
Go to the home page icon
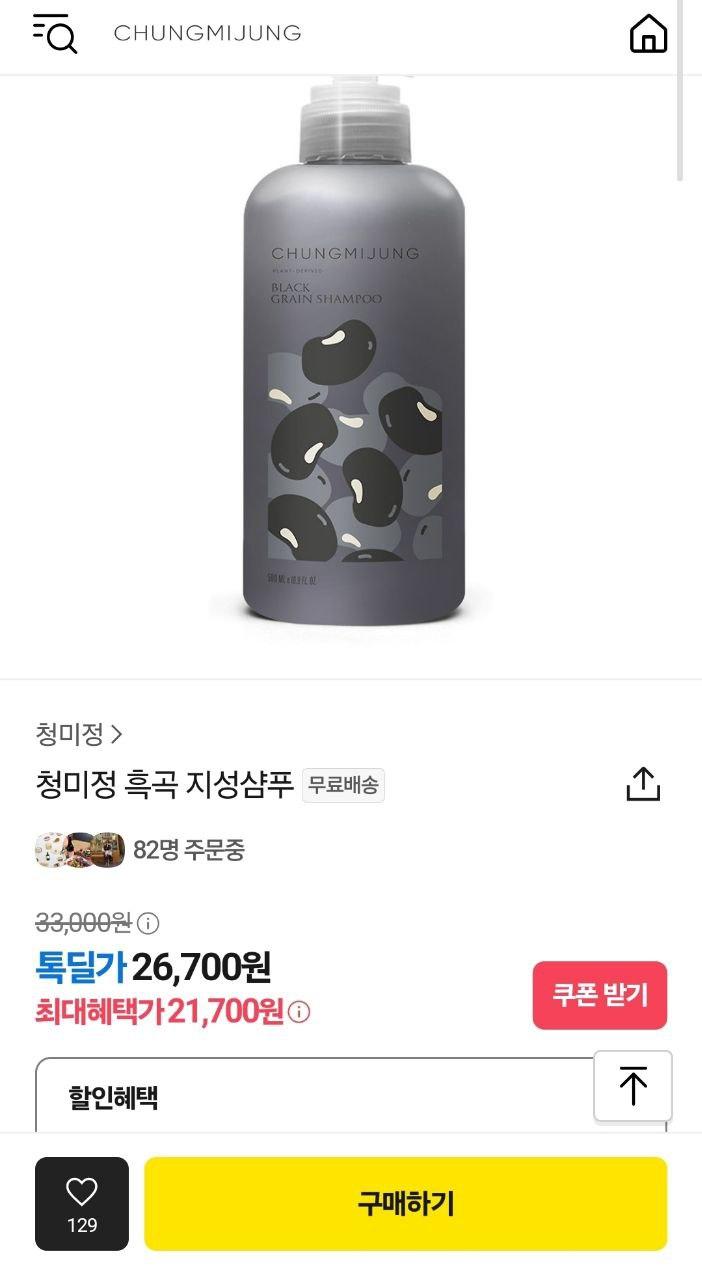pos(648,33)
